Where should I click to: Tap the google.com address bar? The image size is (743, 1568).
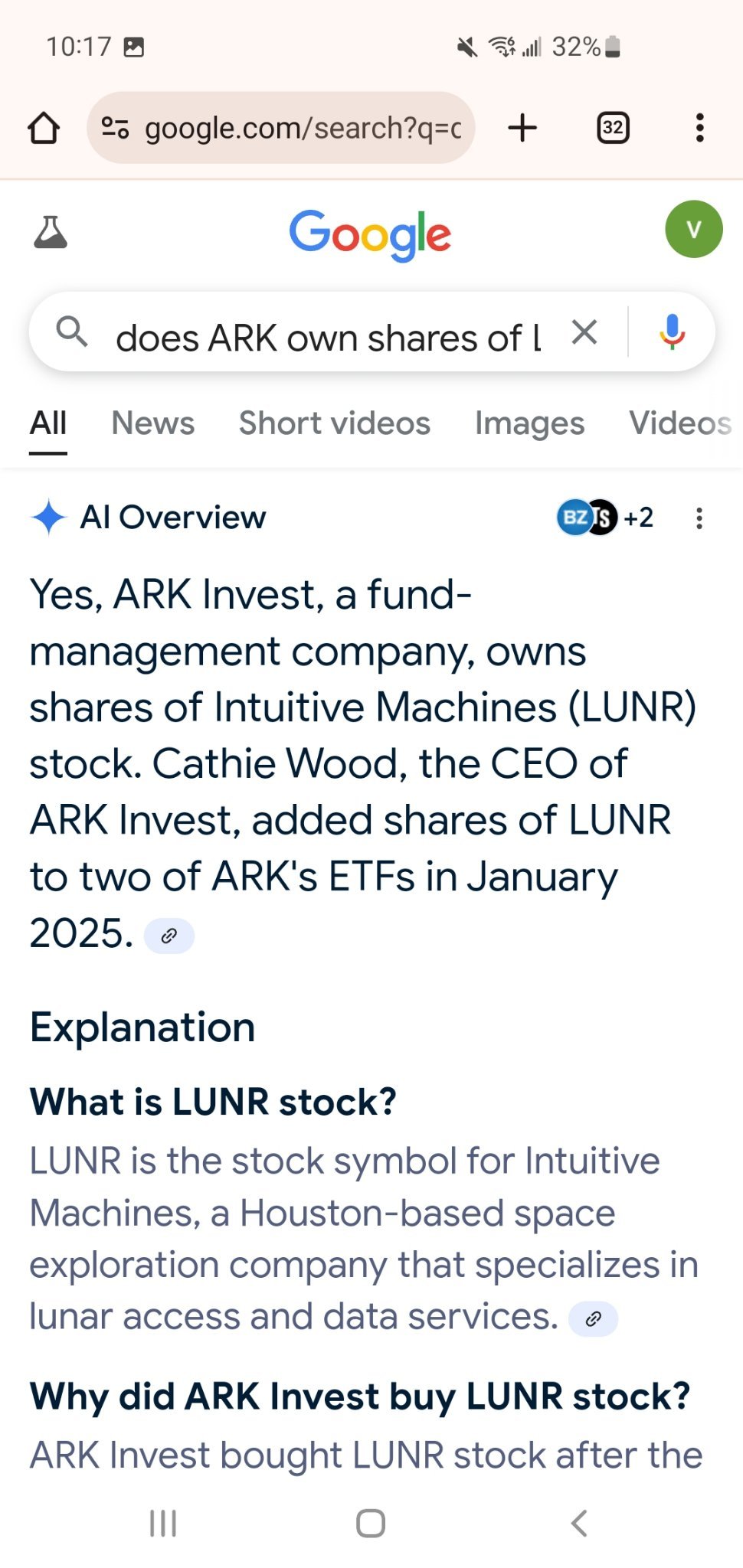tap(281, 128)
